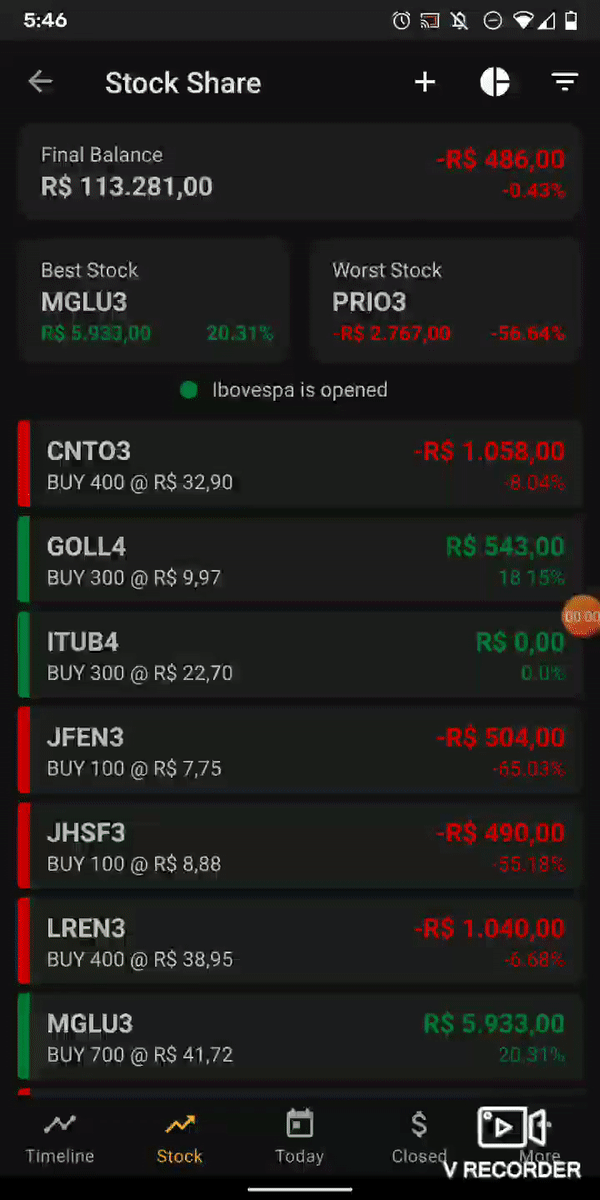Open the JFEN3 stock entry
Viewport: 600px width, 1200px height.
(300, 752)
